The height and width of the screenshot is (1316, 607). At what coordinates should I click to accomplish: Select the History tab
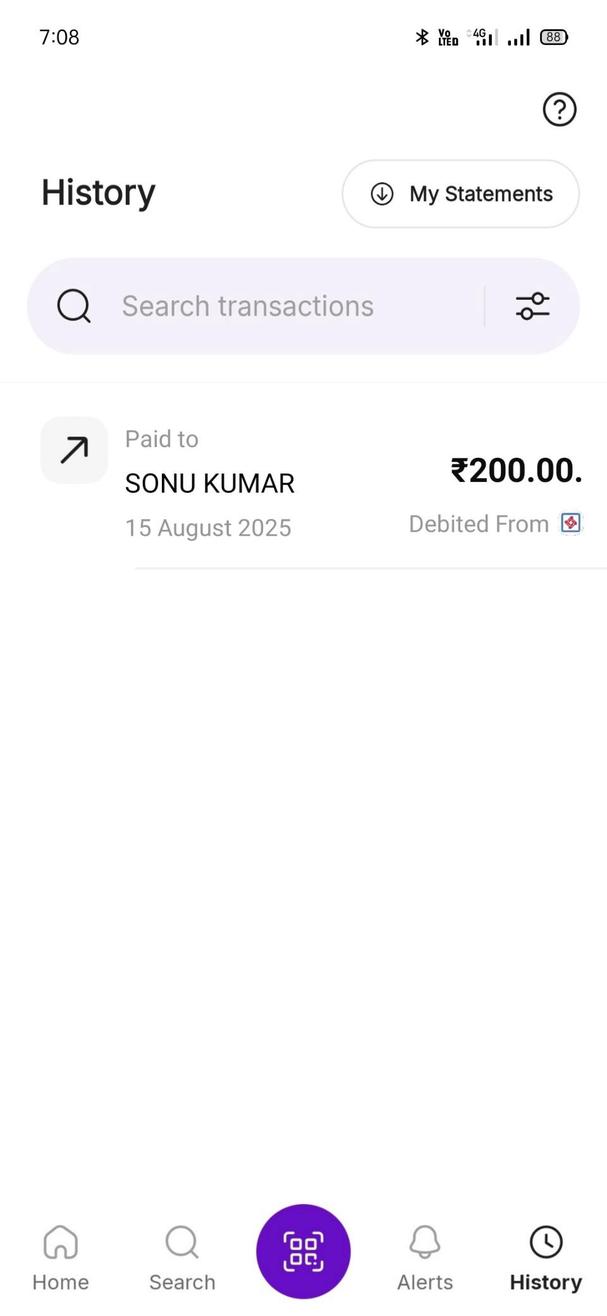pyautogui.click(x=545, y=1257)
